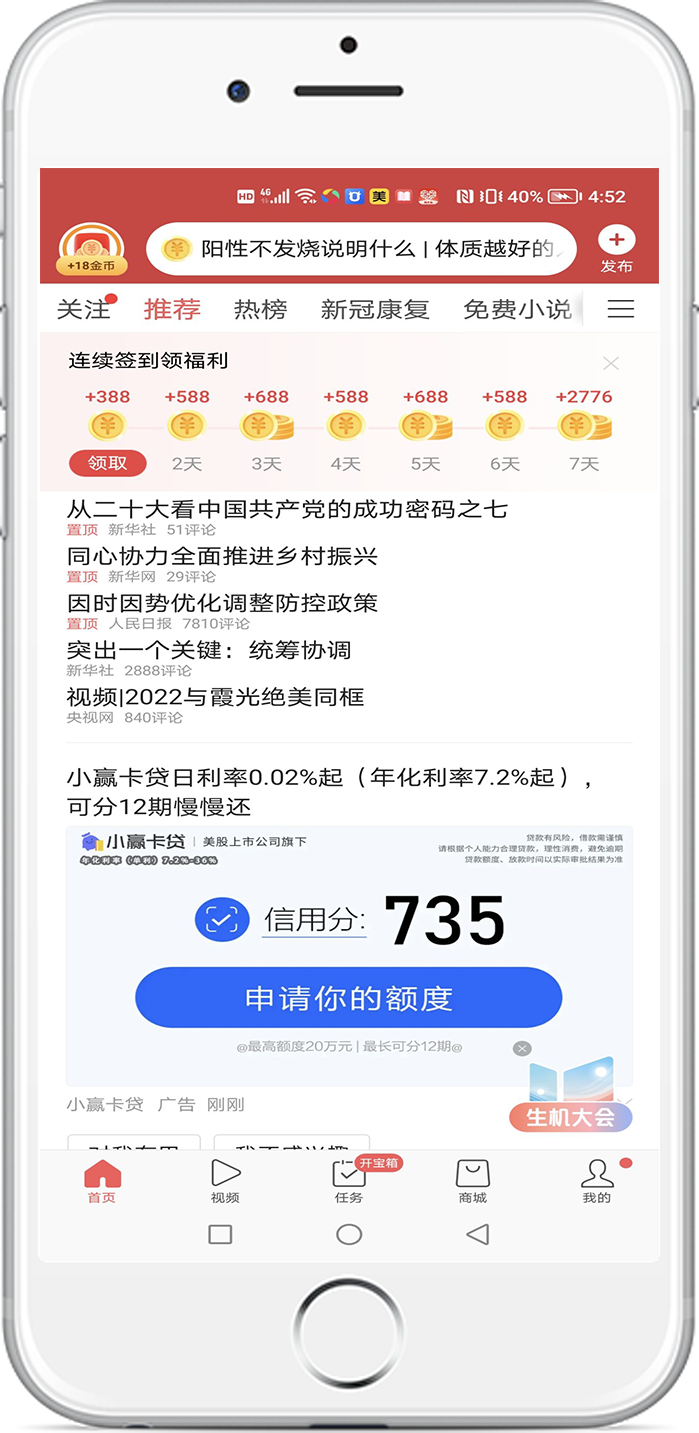This screenshot has width=699, height=1433.
Task: Tap 申请你的额度 in the ad
Action: point(348,997)
